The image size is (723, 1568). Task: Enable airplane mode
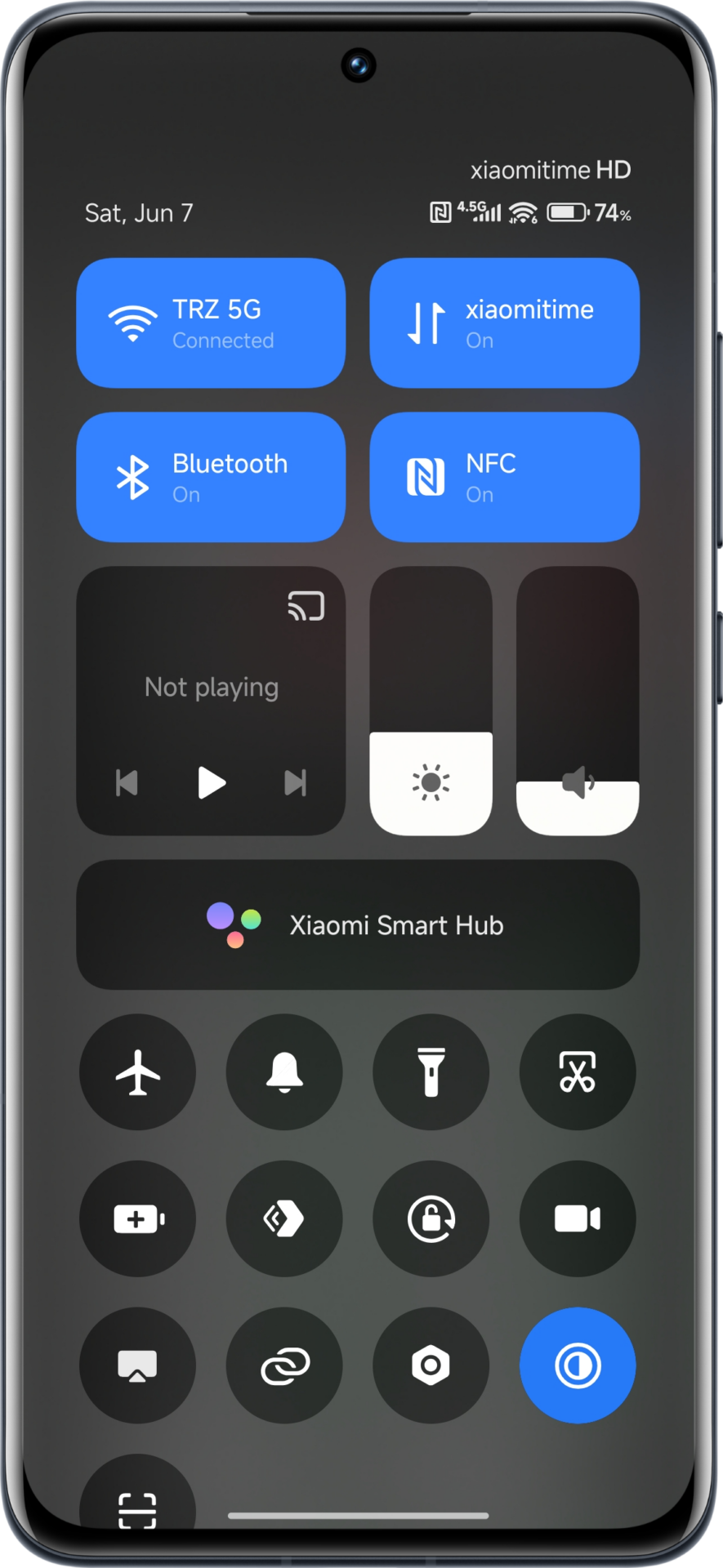click(x=137, y=1071)
